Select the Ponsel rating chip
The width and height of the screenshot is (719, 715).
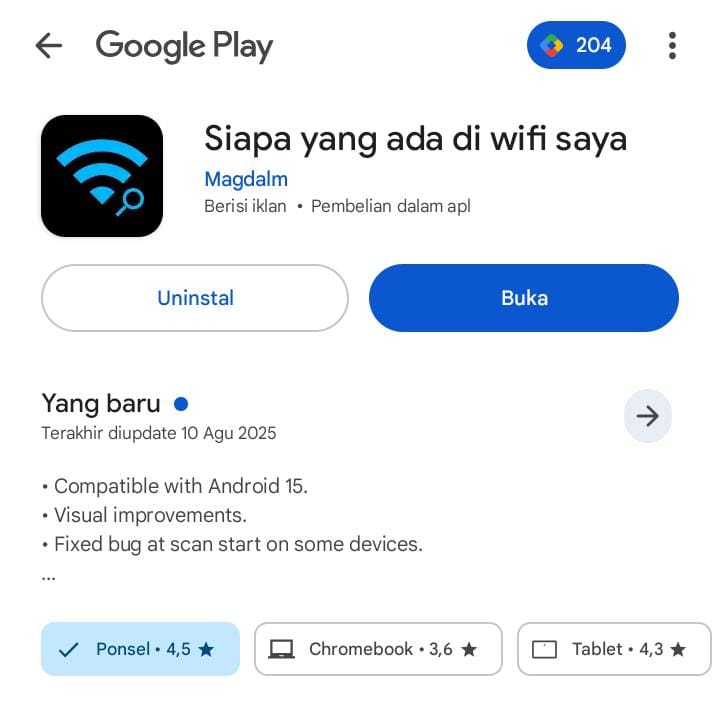(x=140, y=649)
